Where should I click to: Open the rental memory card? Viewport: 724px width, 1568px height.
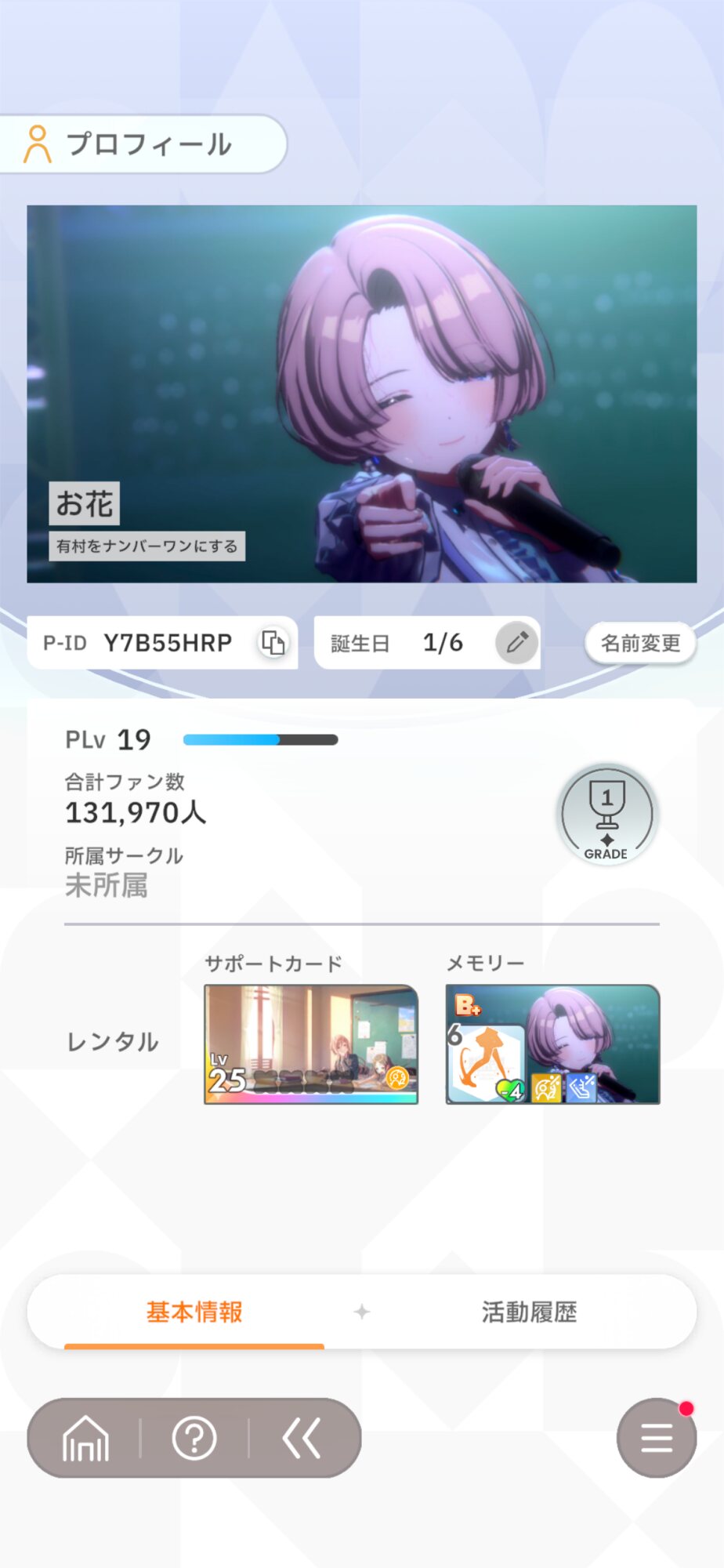click(x=553, y=1044)
